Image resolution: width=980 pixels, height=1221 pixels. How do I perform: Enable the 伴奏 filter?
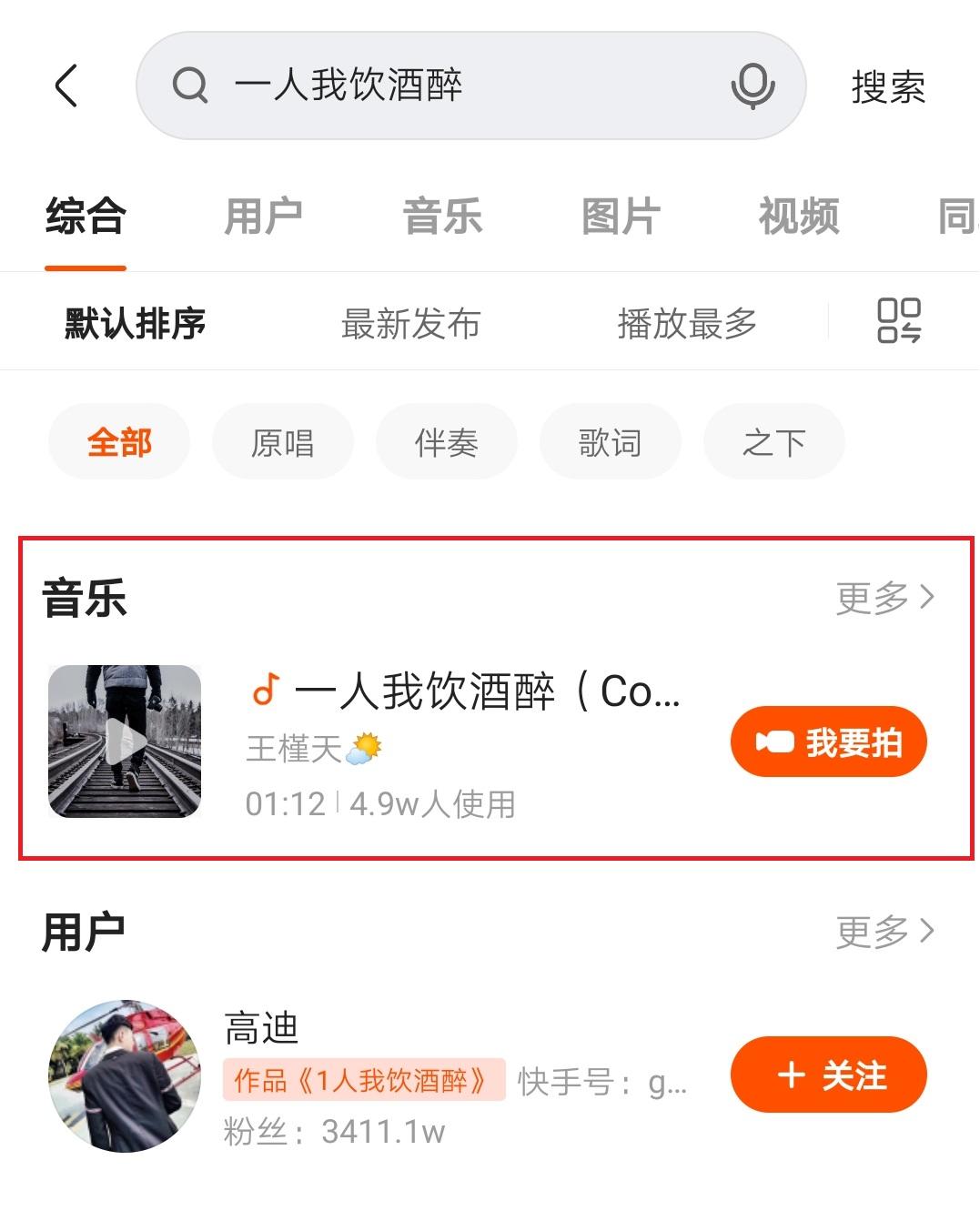click(447, 441)
